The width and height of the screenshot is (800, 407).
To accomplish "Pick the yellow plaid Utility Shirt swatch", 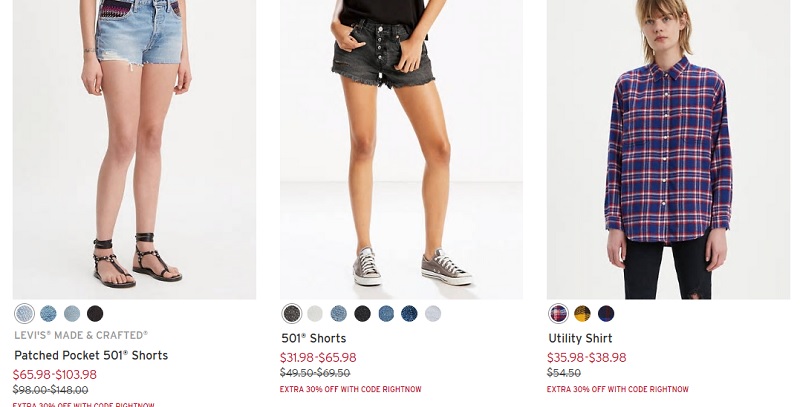I will click(x=582, y=313).
